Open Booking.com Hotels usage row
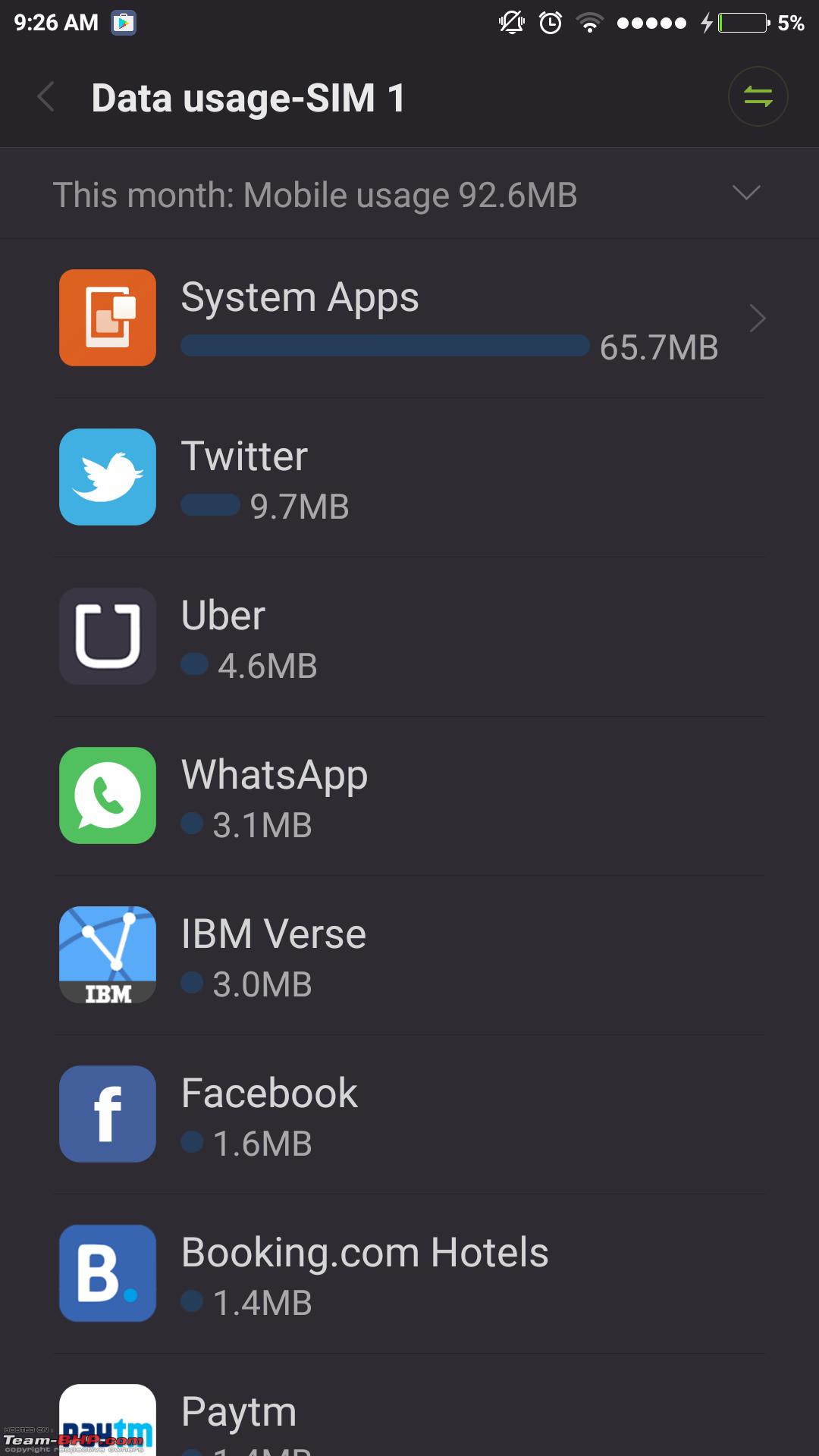Viewport: 819px width, 1456px height. point(409,1274)
